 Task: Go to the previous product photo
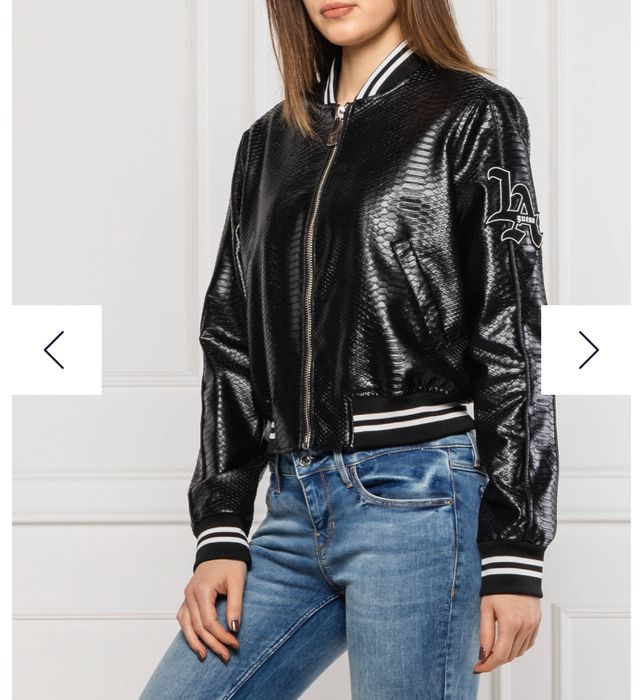tap(56, 350)
